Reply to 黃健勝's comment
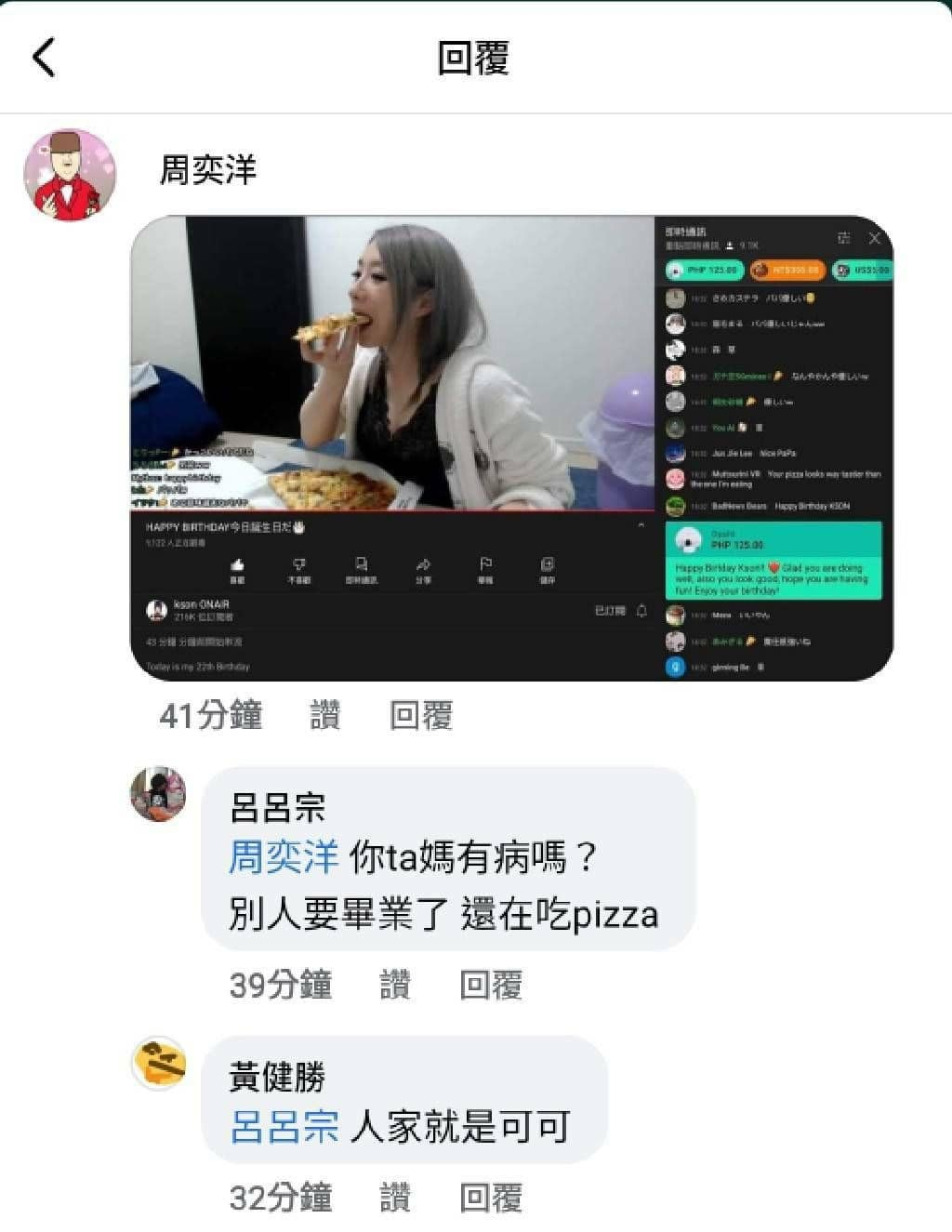952x1232 pixels. point(491,1198)
